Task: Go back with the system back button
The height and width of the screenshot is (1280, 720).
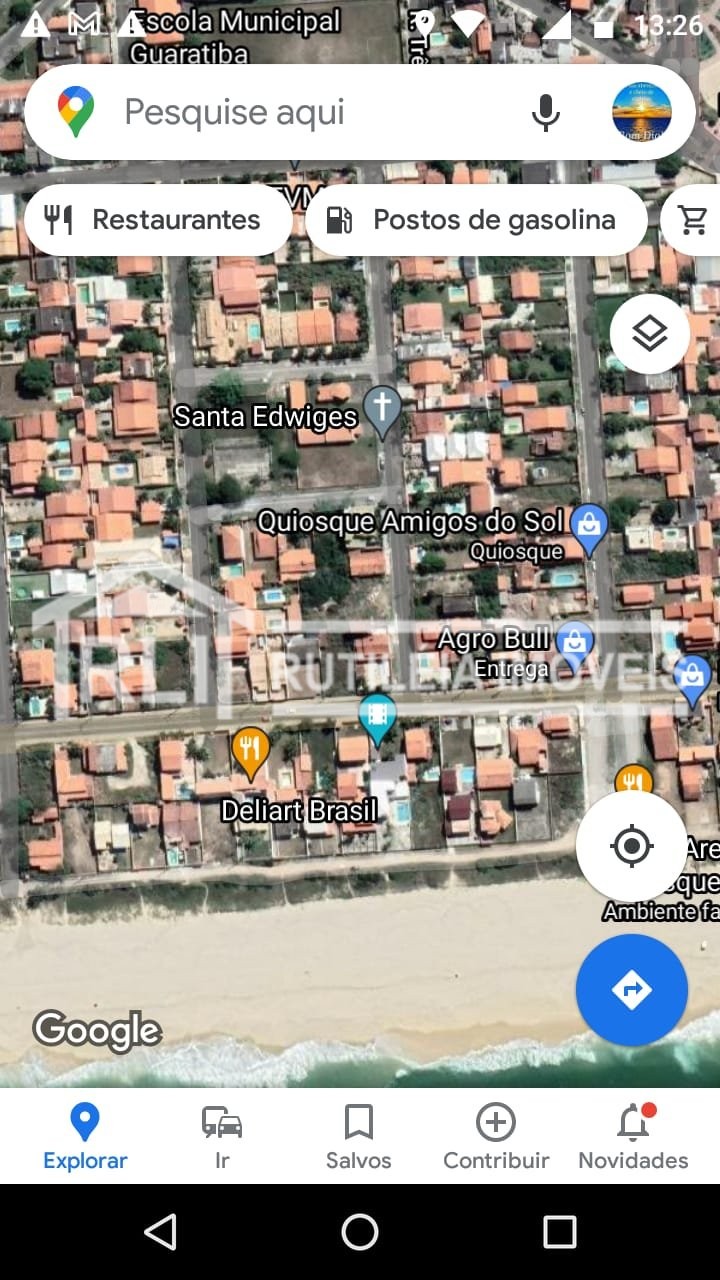Action: coord(160,1232)
